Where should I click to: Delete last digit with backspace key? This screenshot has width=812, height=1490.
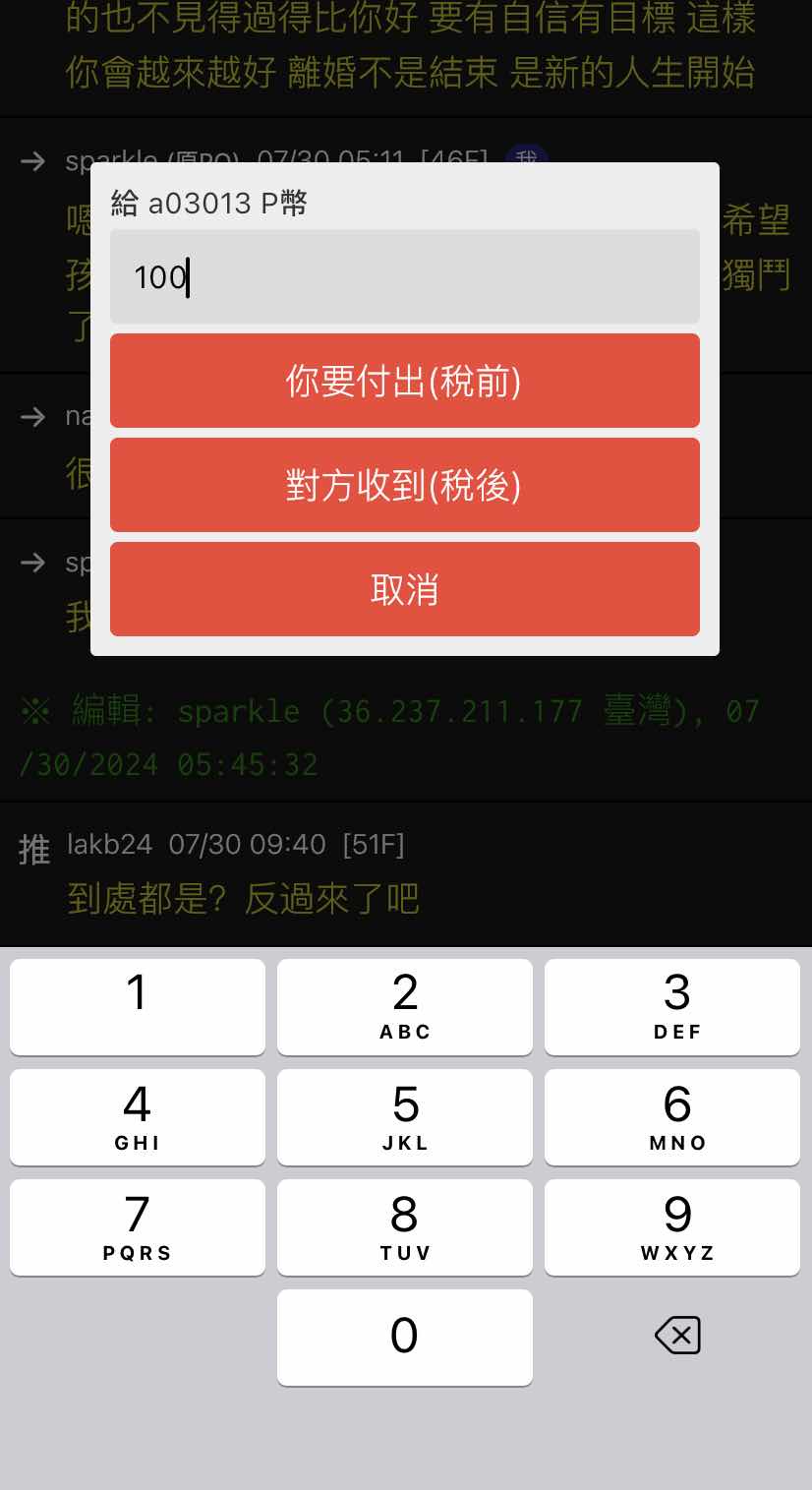pos(676,1336)
